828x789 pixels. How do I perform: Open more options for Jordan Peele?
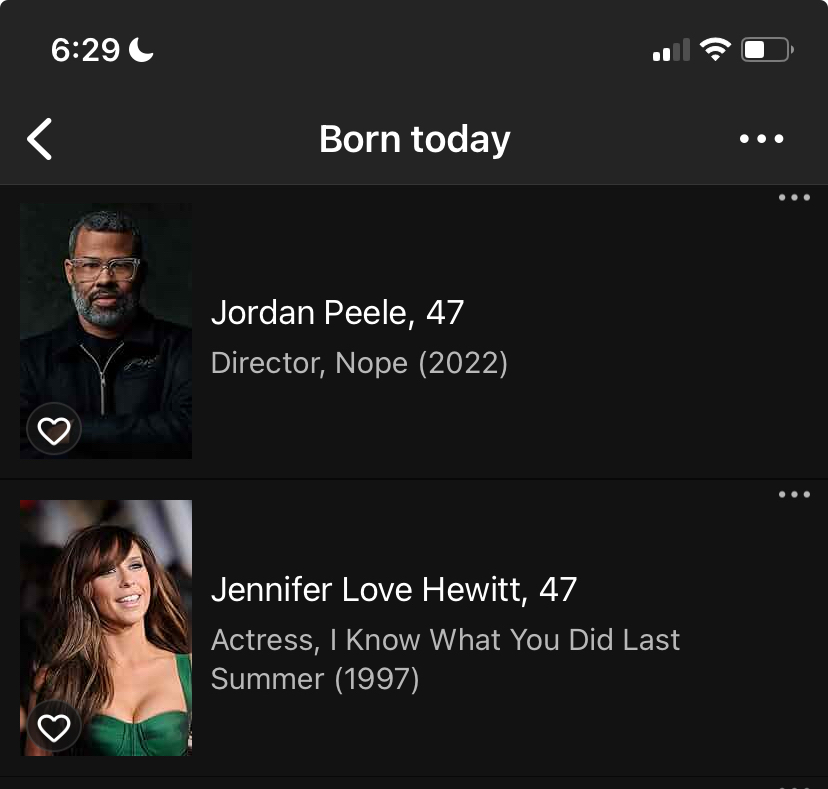(794, 197)
